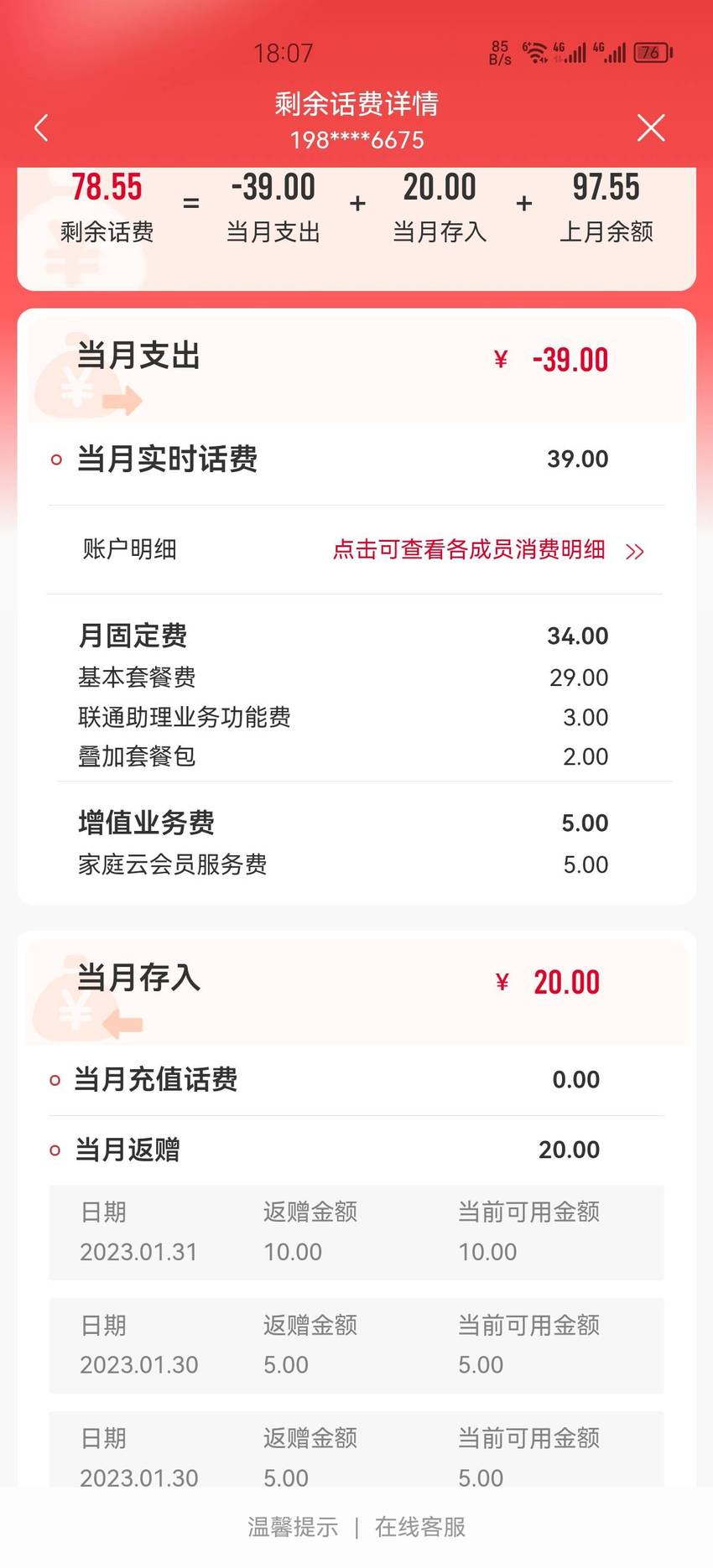Close the balance details page
The height and width of the screenshot is (1568, 713).
click(651, 127)
